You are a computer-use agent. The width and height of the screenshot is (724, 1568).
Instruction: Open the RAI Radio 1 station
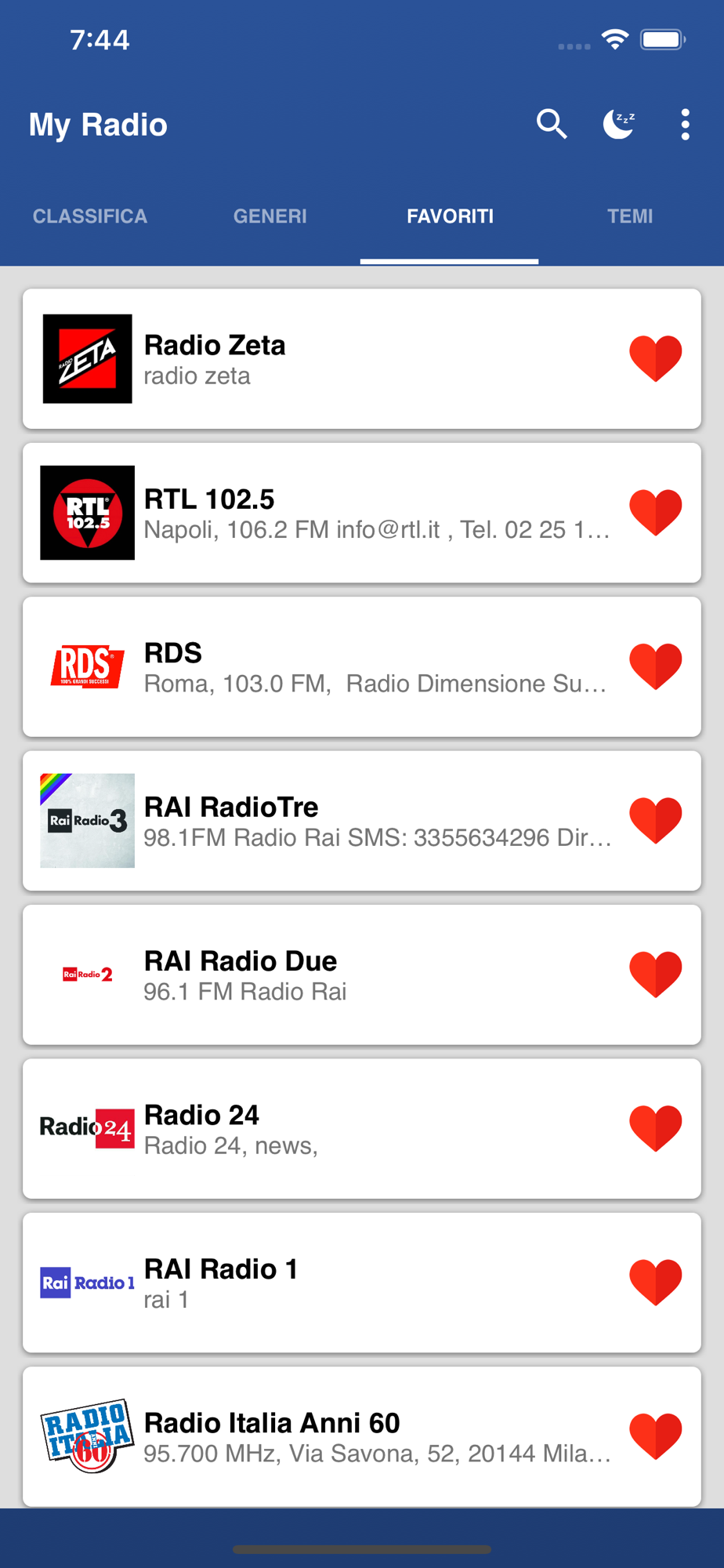(x=313, y=1283)
